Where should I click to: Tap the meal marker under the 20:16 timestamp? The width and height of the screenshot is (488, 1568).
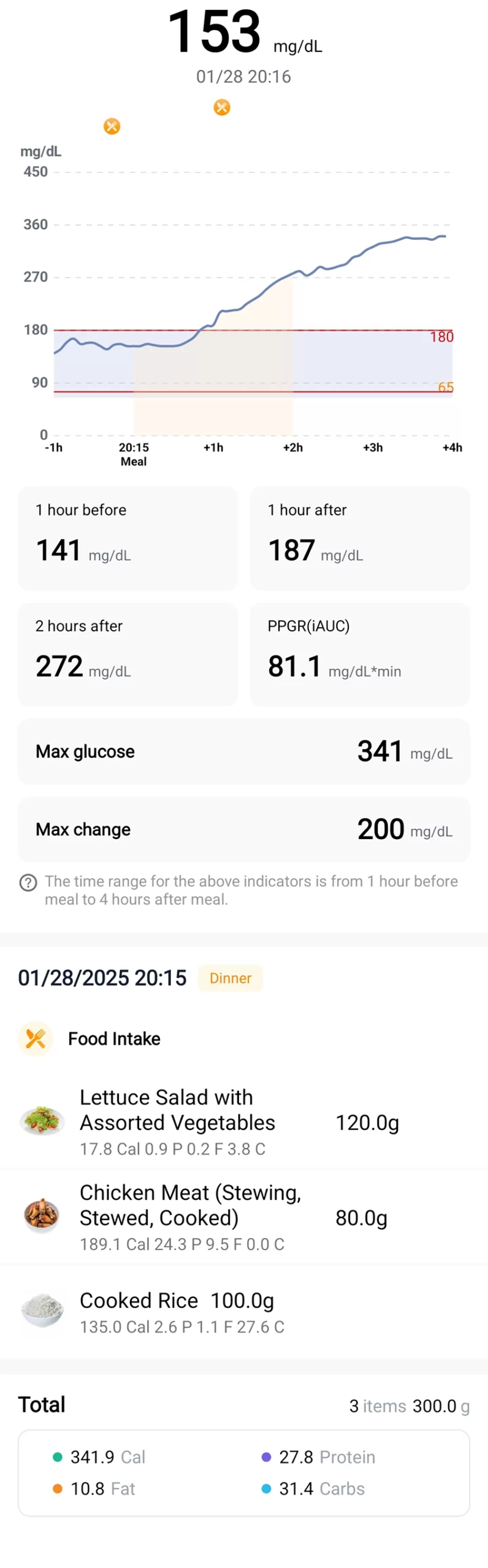tap(221, 108)
